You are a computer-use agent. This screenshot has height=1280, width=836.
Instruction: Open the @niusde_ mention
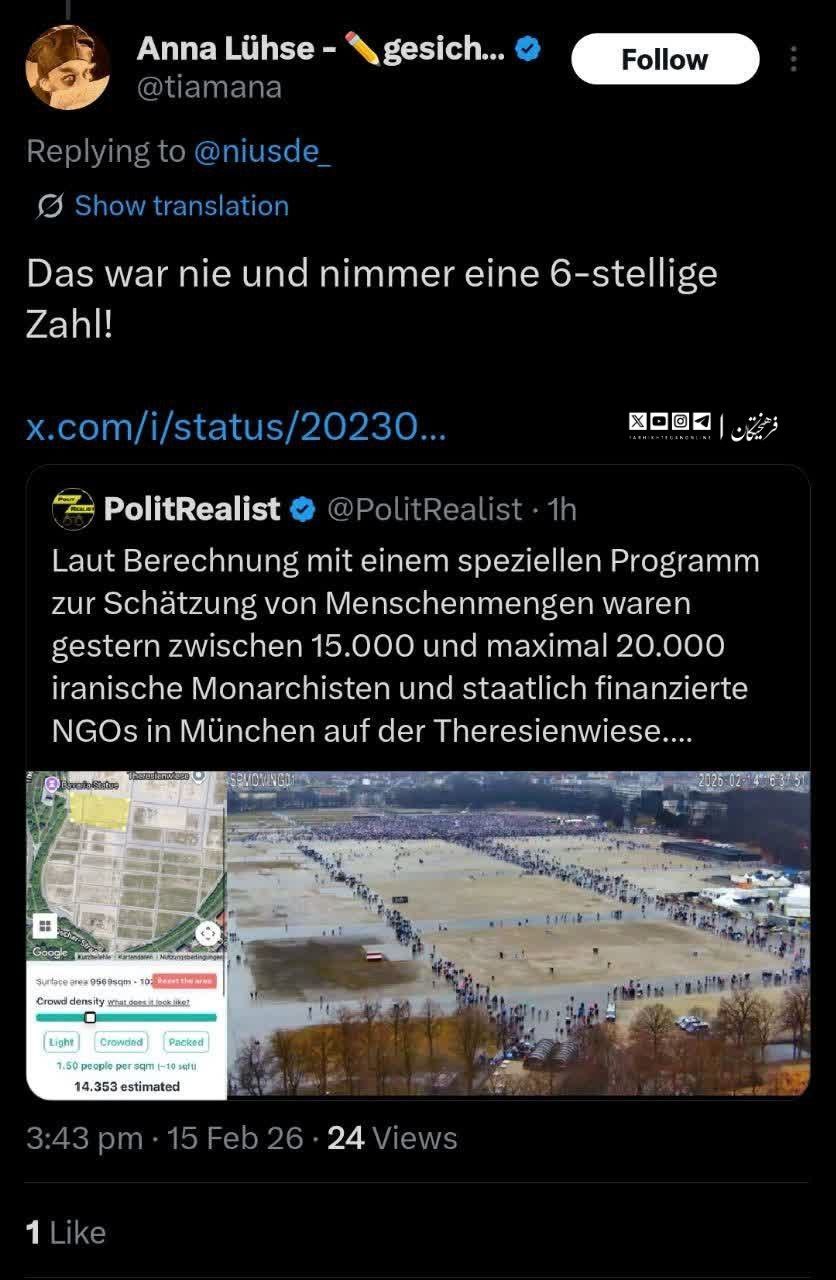[x=261, y=151]
